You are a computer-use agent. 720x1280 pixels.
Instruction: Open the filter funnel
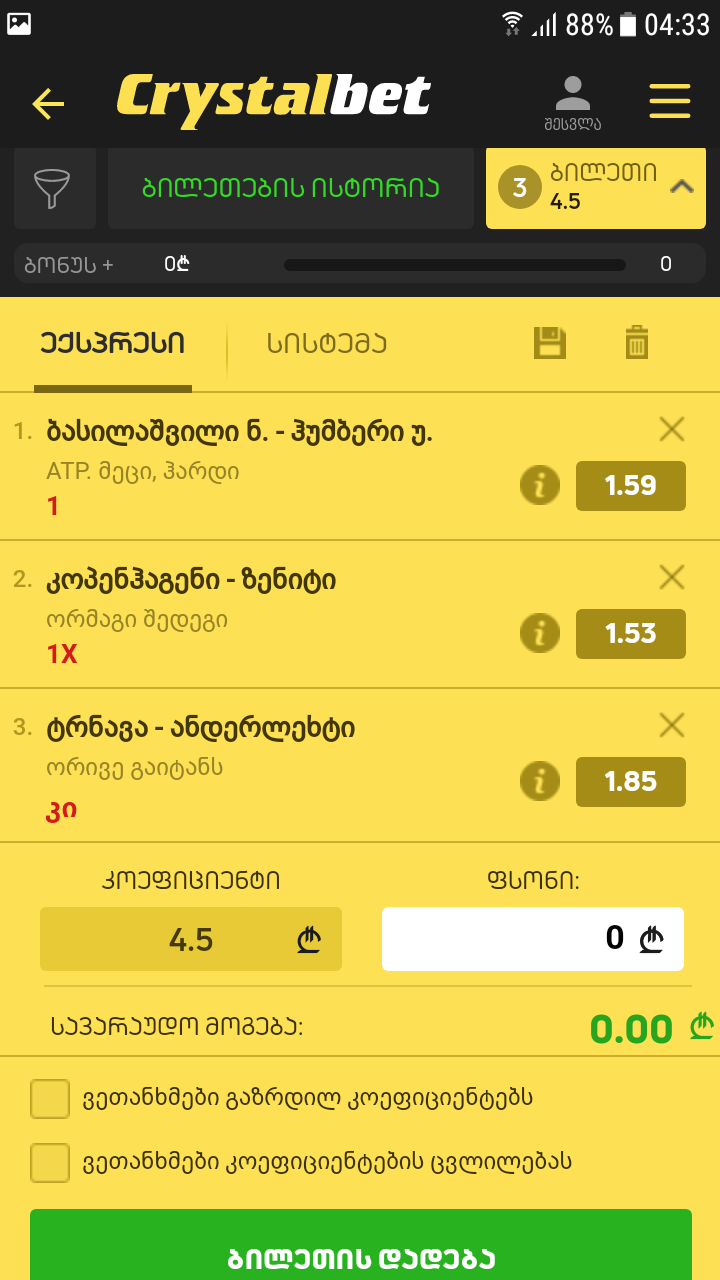(x=54, y=188)
